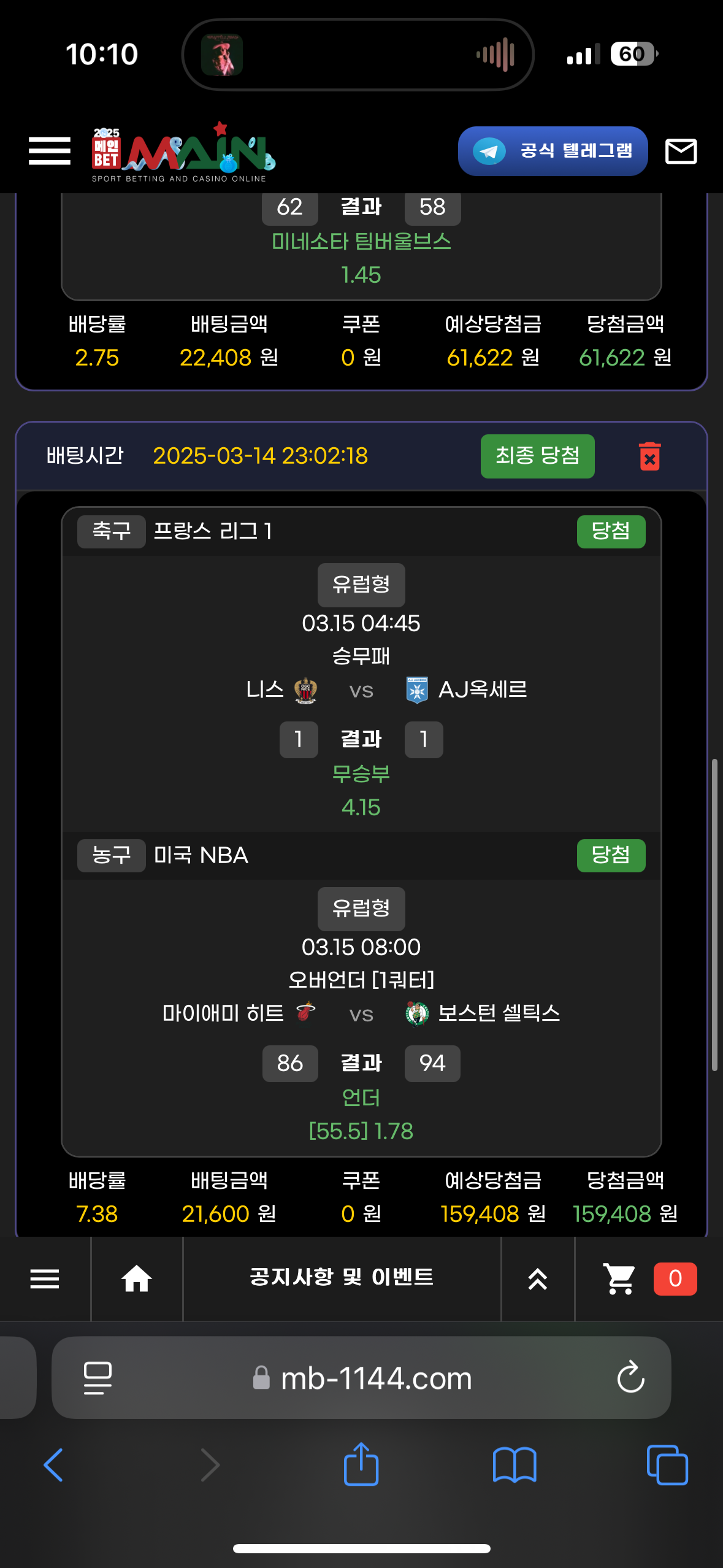Tap the MAIN BET logo
This screenshot has height=1568, width=723.
point(183,152)
